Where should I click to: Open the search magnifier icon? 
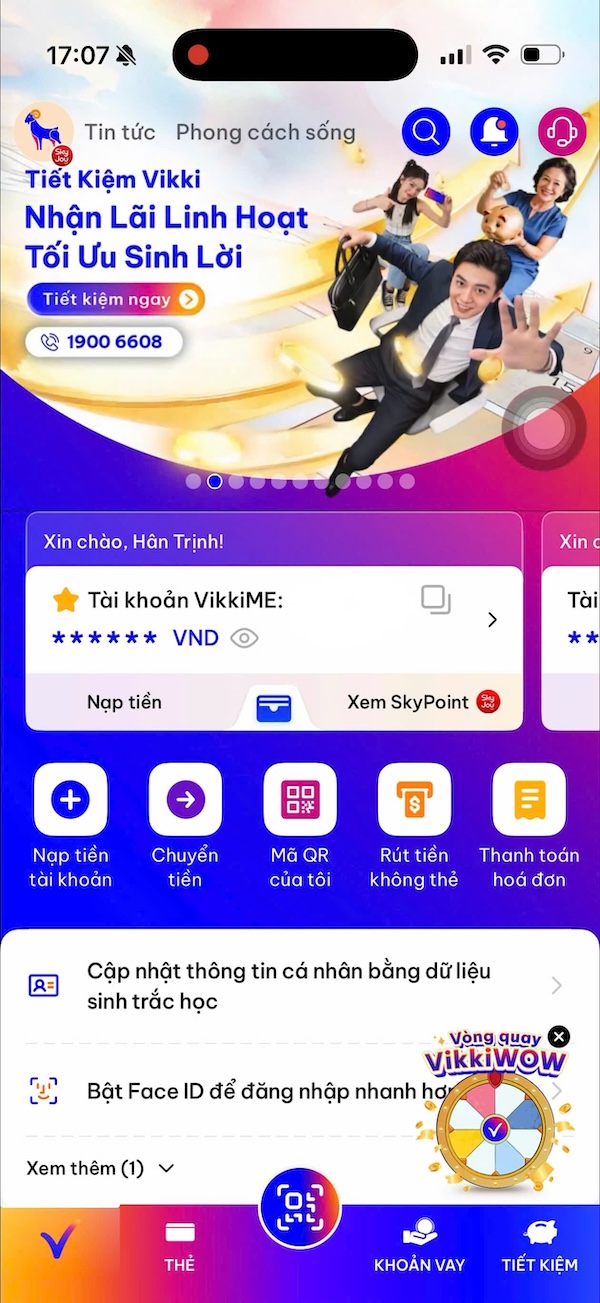pyautogui.click(x=426, y=131)
